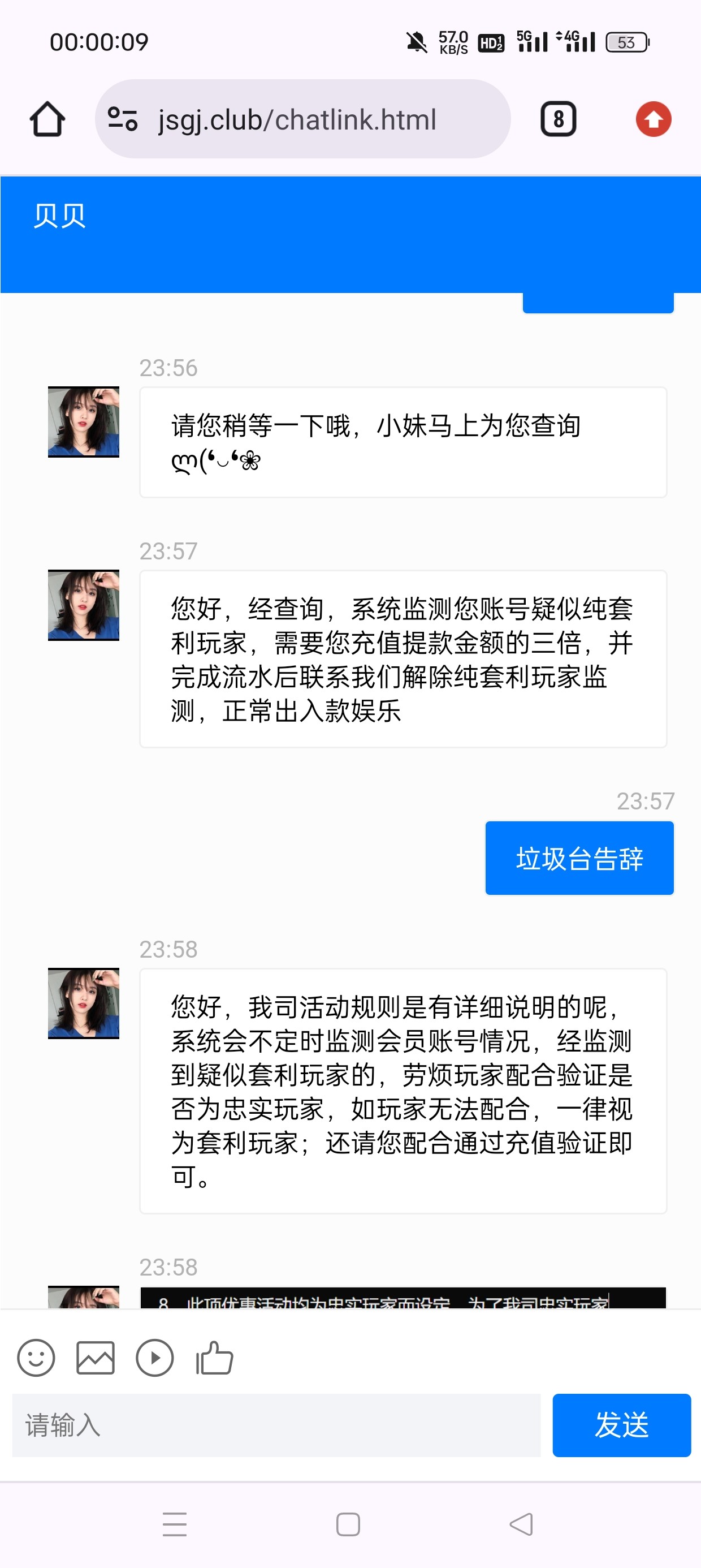Attach an image to the chat
701x1568 pixels.
(x=95, y=1358)
